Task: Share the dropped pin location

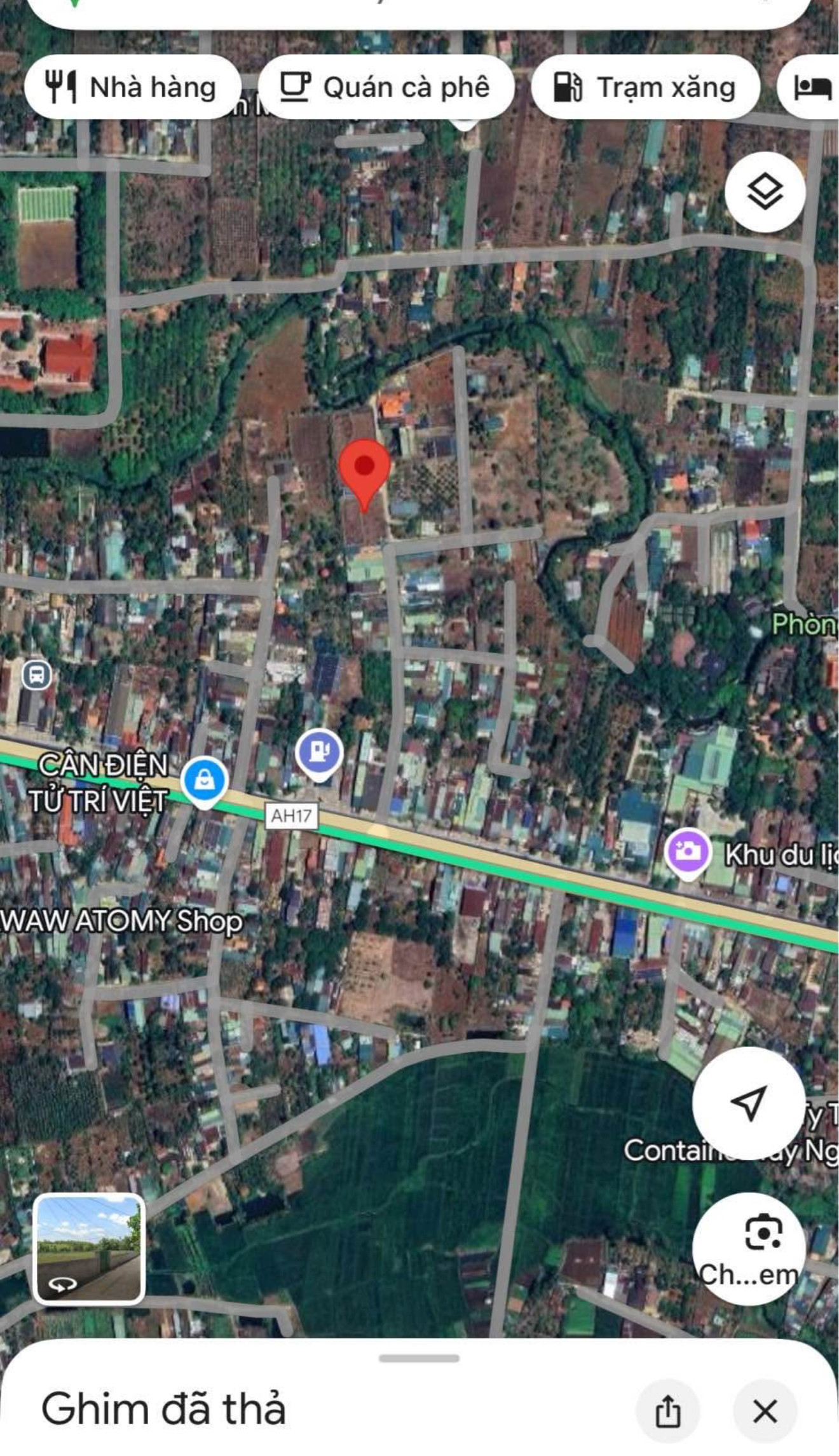Action: click(x=667, y=1412)
